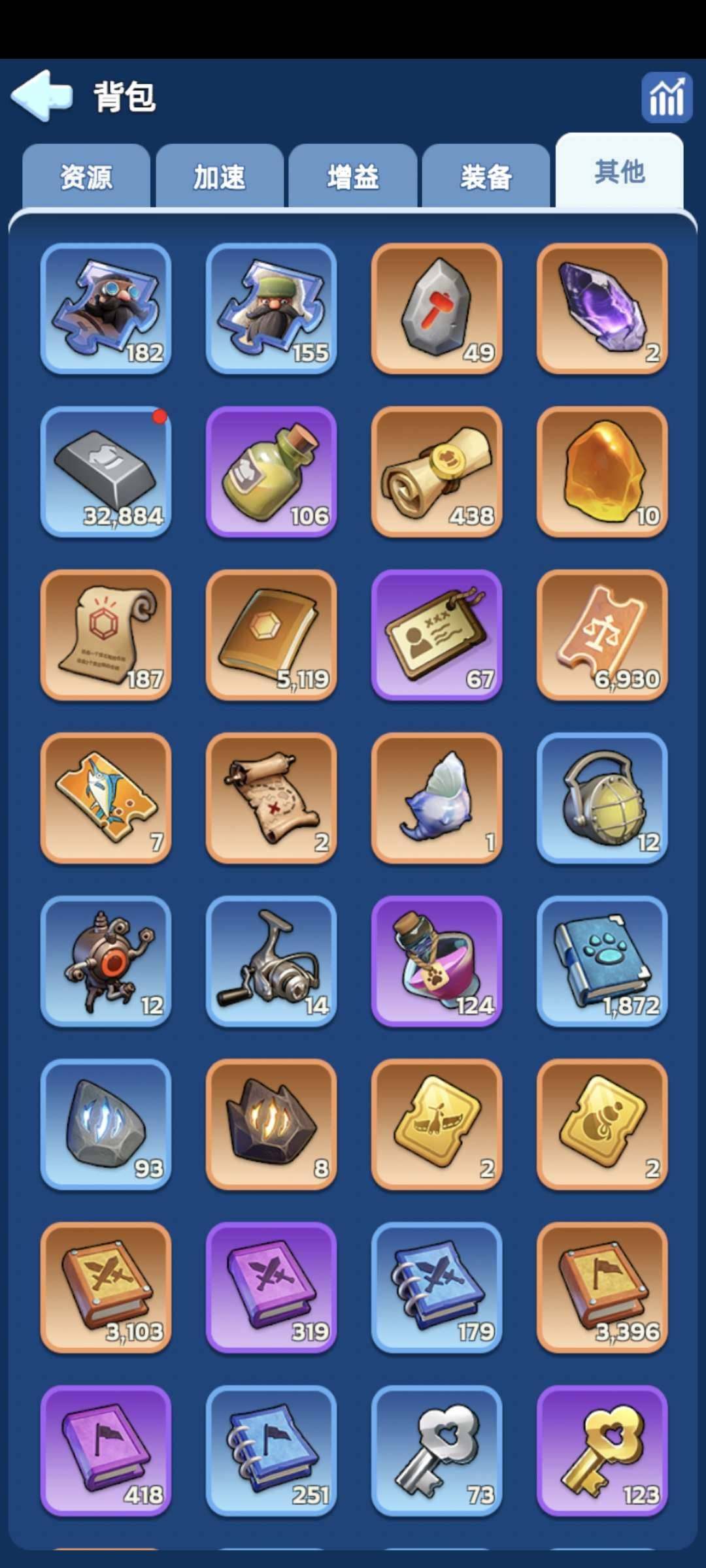Tap the silver key item with 73
This screenshot has height=1568, width=706.
(437, 1450)
